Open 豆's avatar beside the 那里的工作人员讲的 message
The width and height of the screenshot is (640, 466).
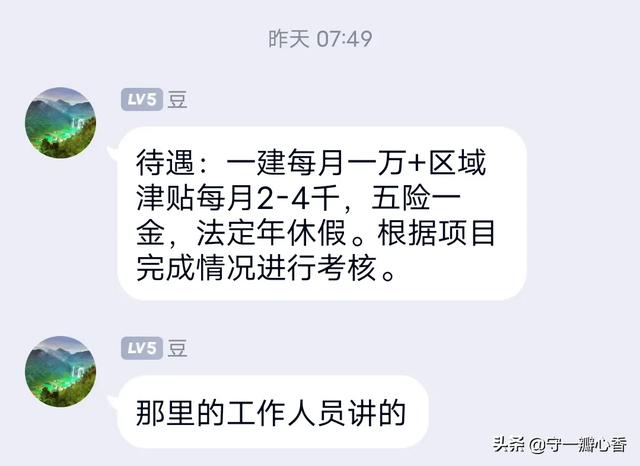60,371
